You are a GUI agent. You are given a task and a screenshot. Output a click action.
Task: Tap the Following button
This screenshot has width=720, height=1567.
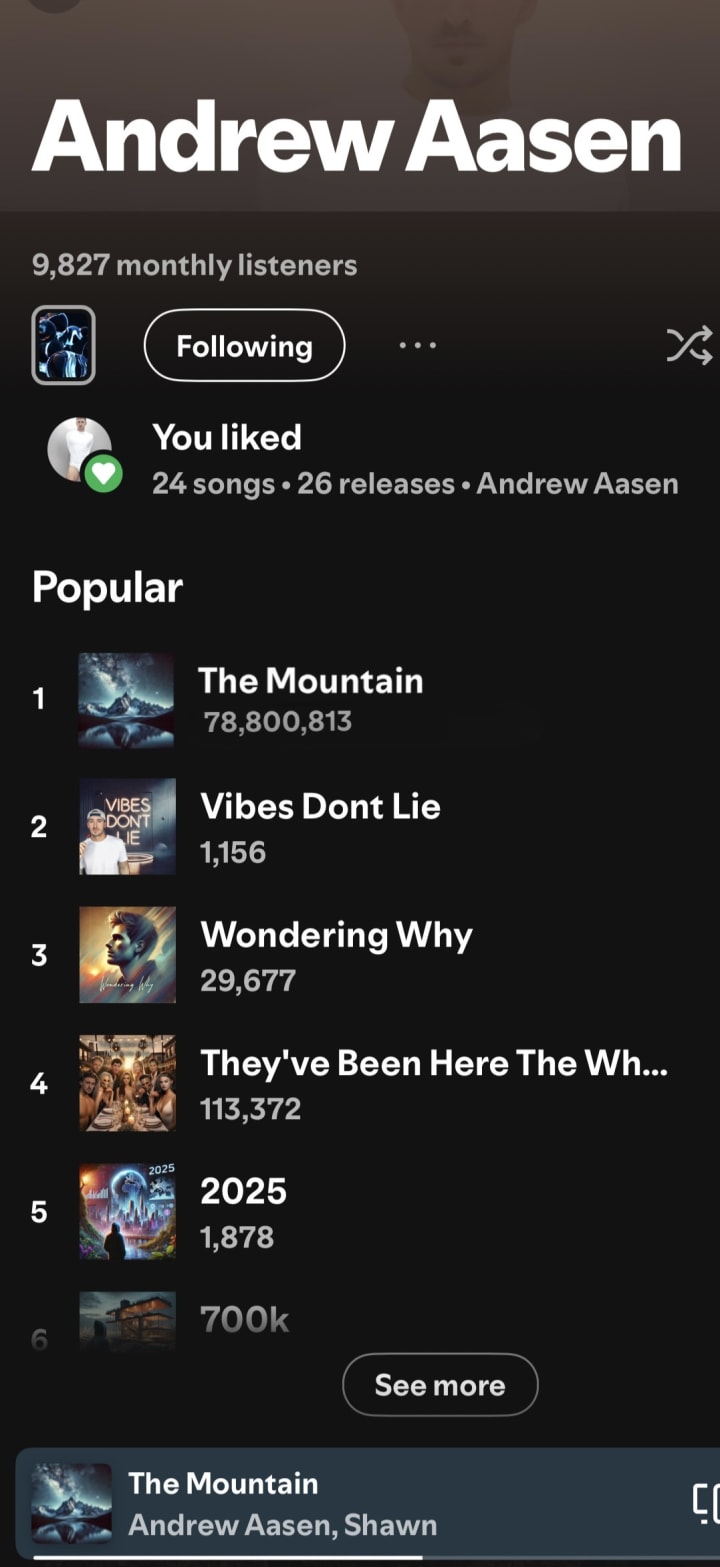[x=244, y=346]
